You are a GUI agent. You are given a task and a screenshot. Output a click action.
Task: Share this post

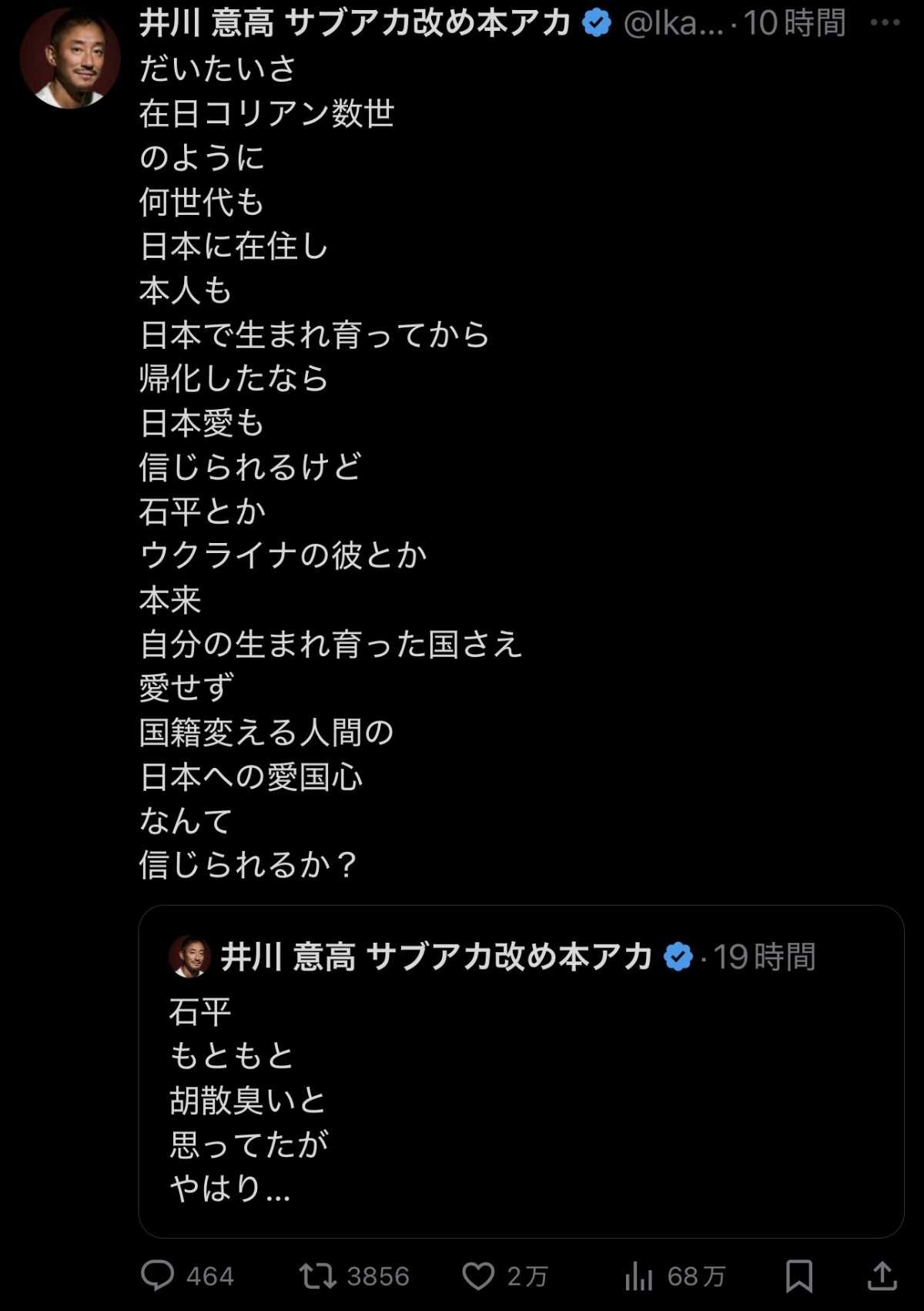(882, 1276)
